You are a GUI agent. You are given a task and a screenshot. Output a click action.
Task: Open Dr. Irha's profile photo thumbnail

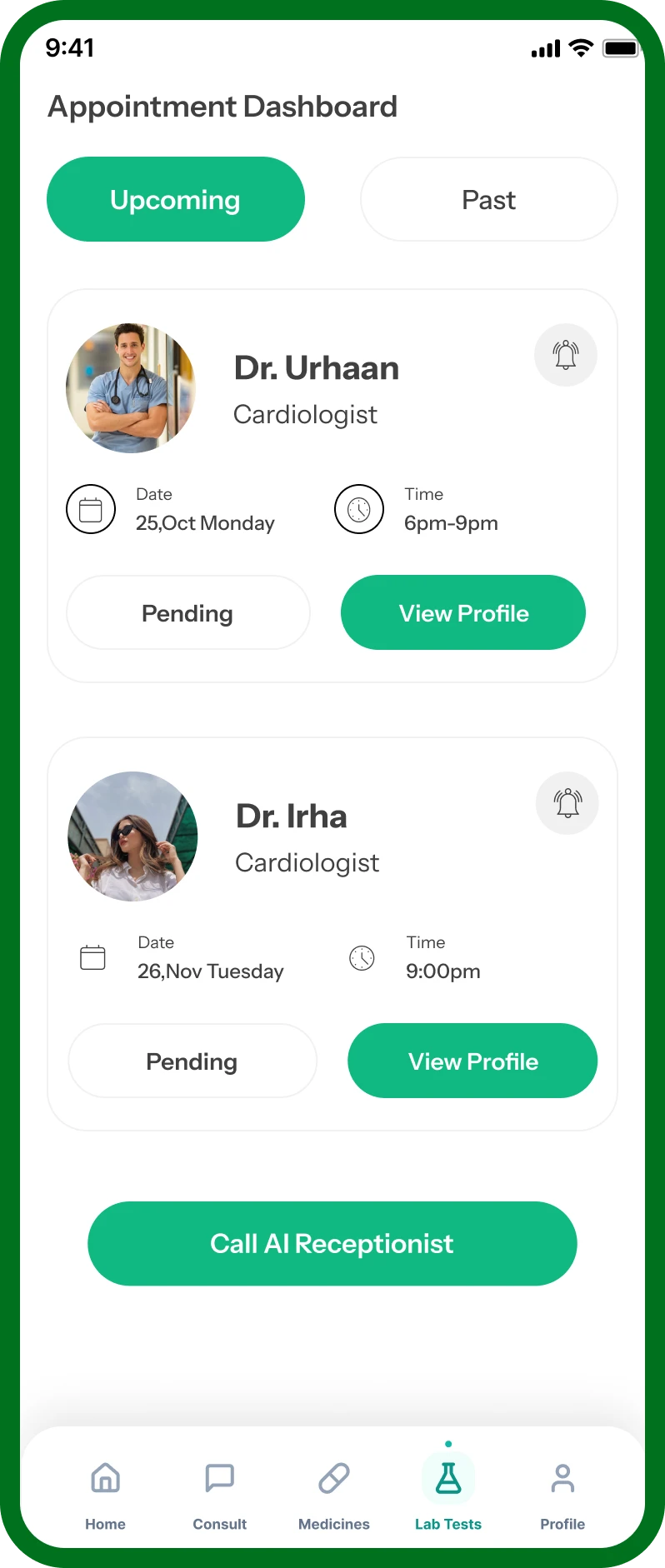coord(132,836)
